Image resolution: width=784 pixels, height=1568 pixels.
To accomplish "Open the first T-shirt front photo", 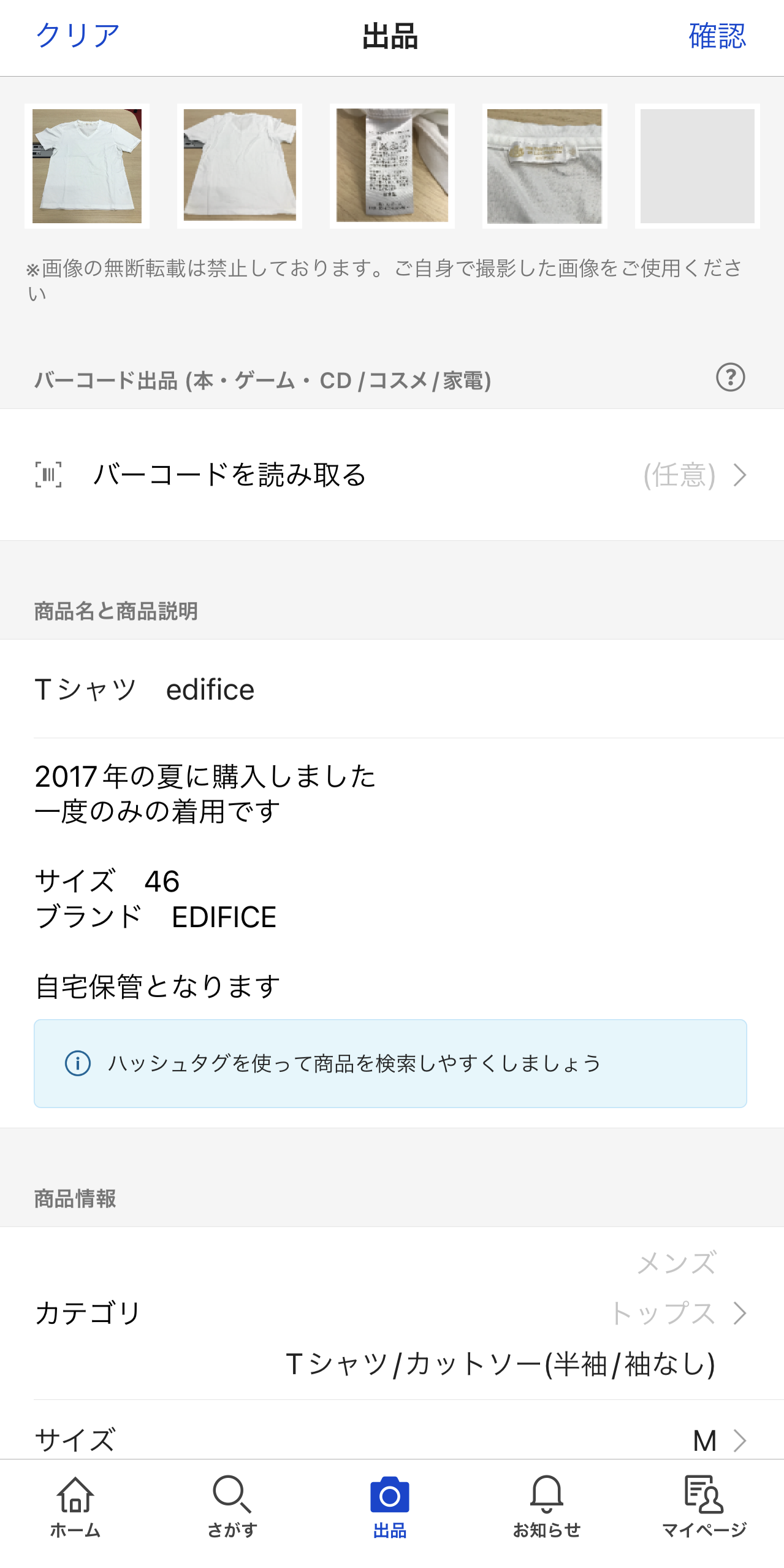I will tap(87, 166).
